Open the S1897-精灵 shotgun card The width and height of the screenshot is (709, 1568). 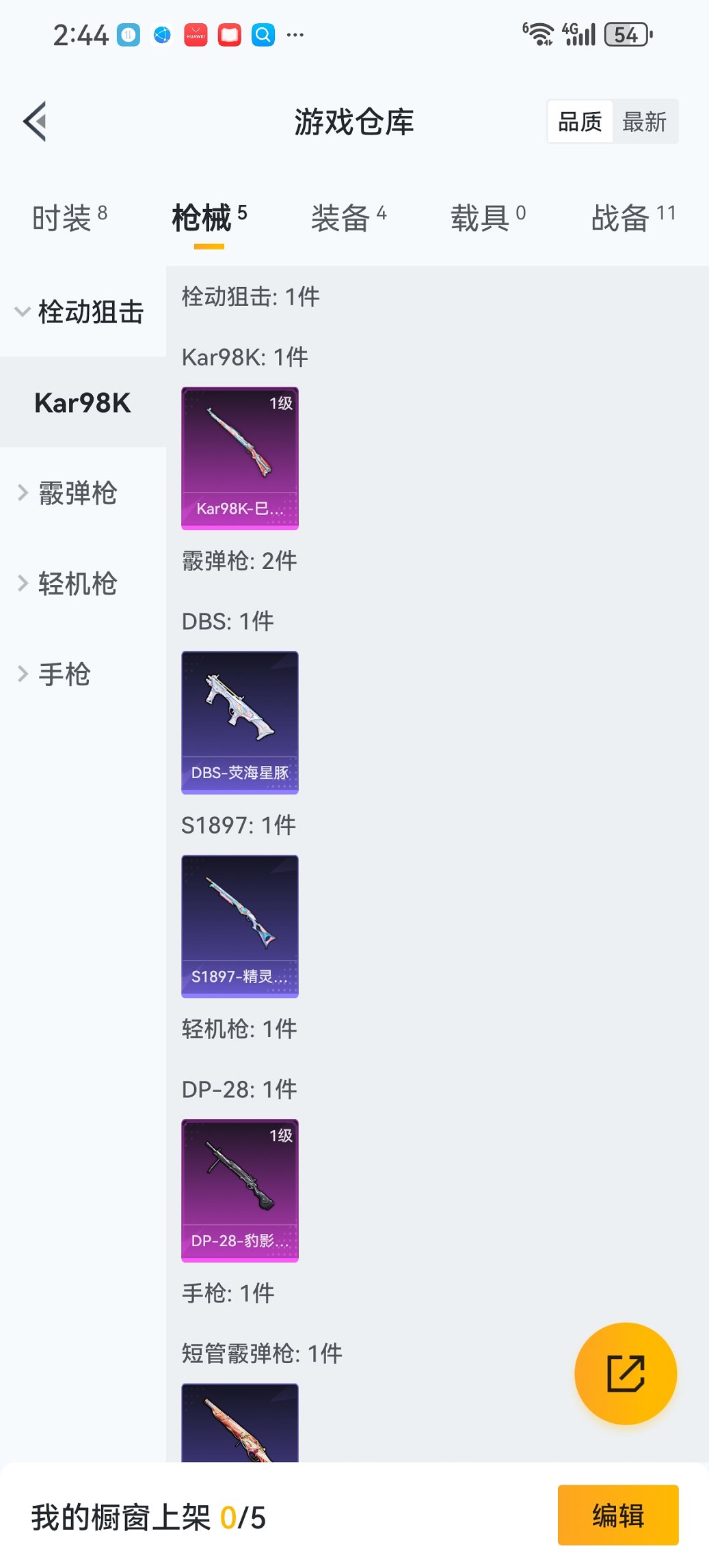tap(240, 924)
